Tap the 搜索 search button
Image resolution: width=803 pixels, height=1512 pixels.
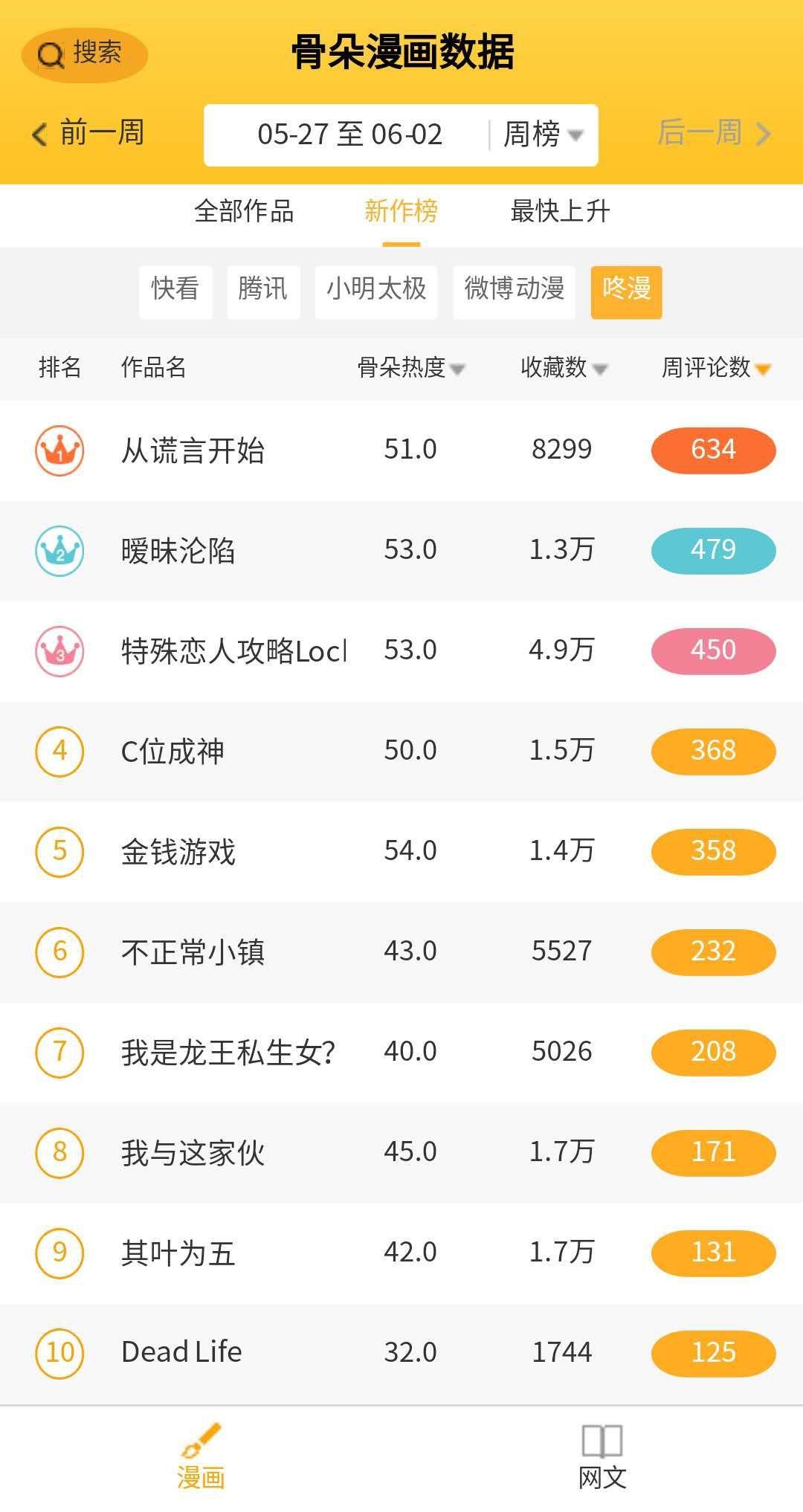(x=85, y=54)
